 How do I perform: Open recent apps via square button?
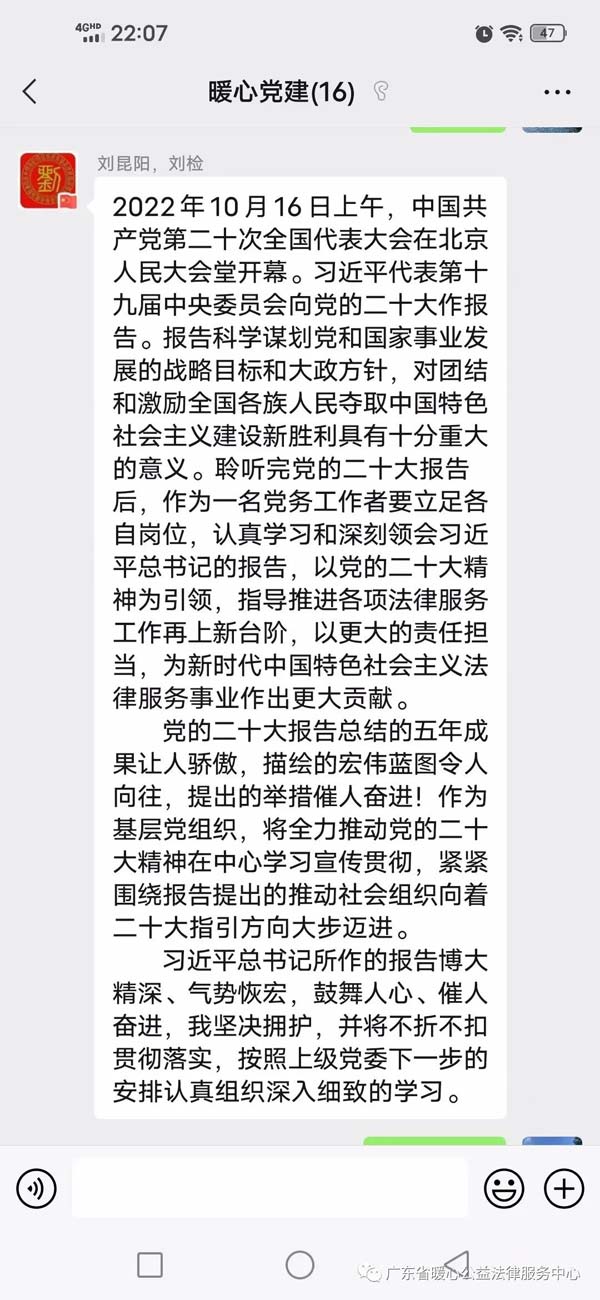pyautogui.click(x=150, y=1264)
